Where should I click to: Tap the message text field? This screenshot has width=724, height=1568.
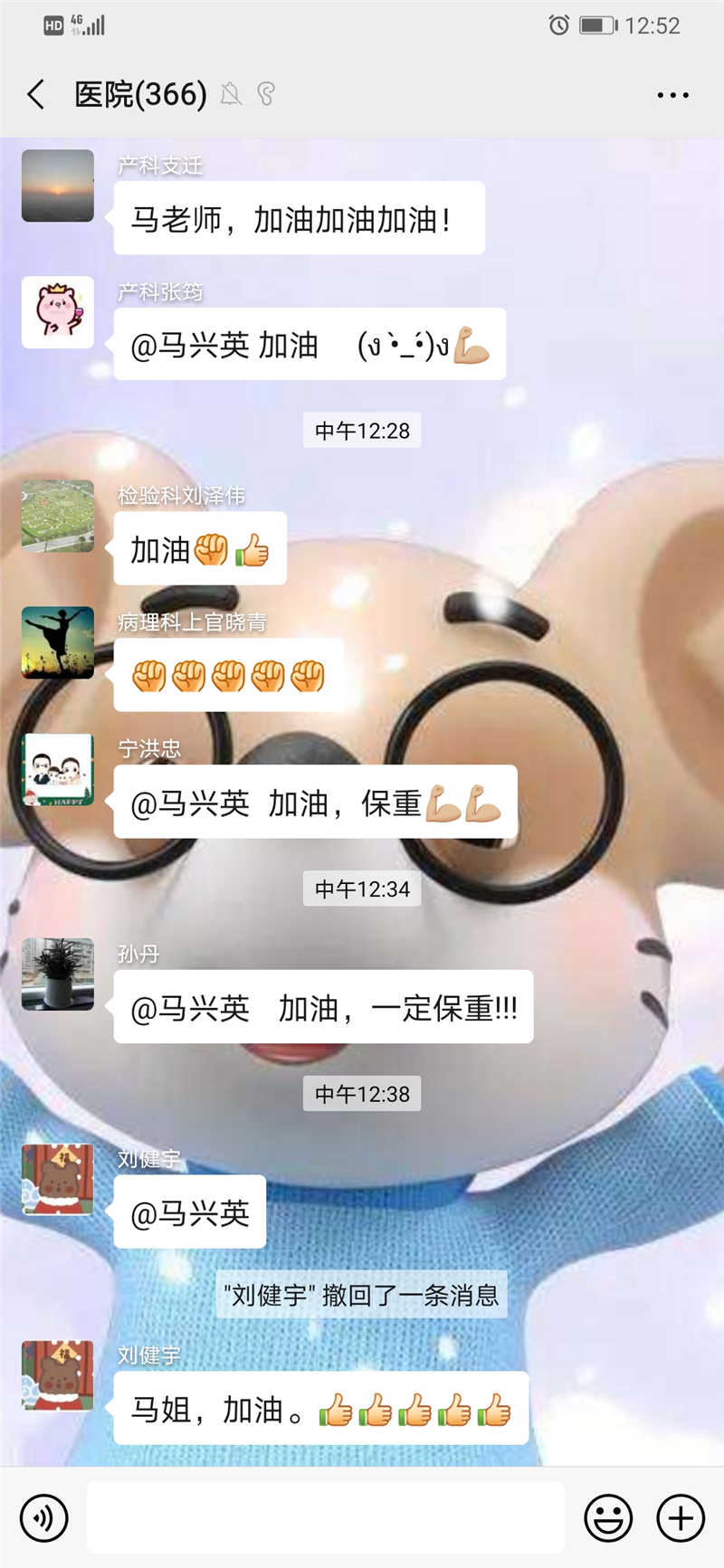tap(326, 1517)
